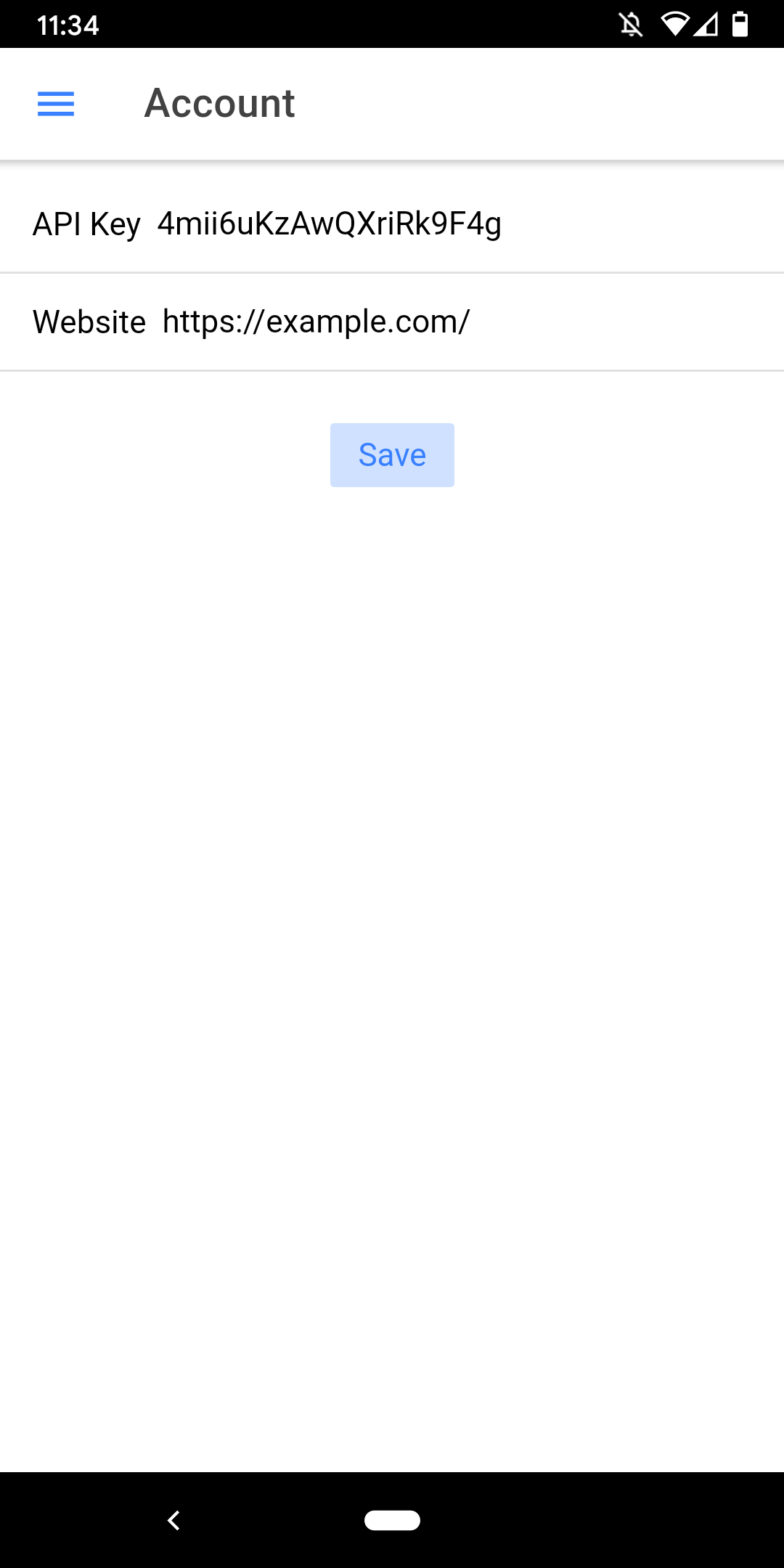Tap the API Key input field
Screen dimensions: 784x1568
click(x=465, y=224)
